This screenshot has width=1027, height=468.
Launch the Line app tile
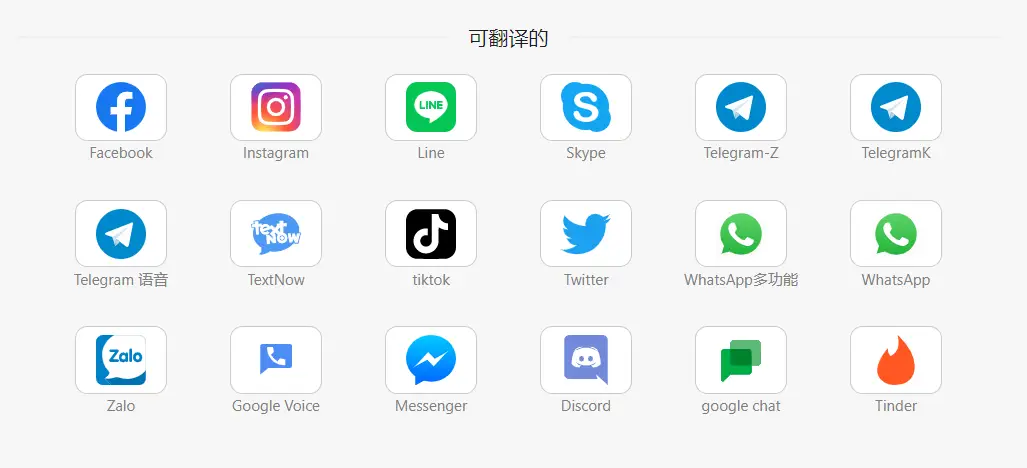[x=431, y=107]
